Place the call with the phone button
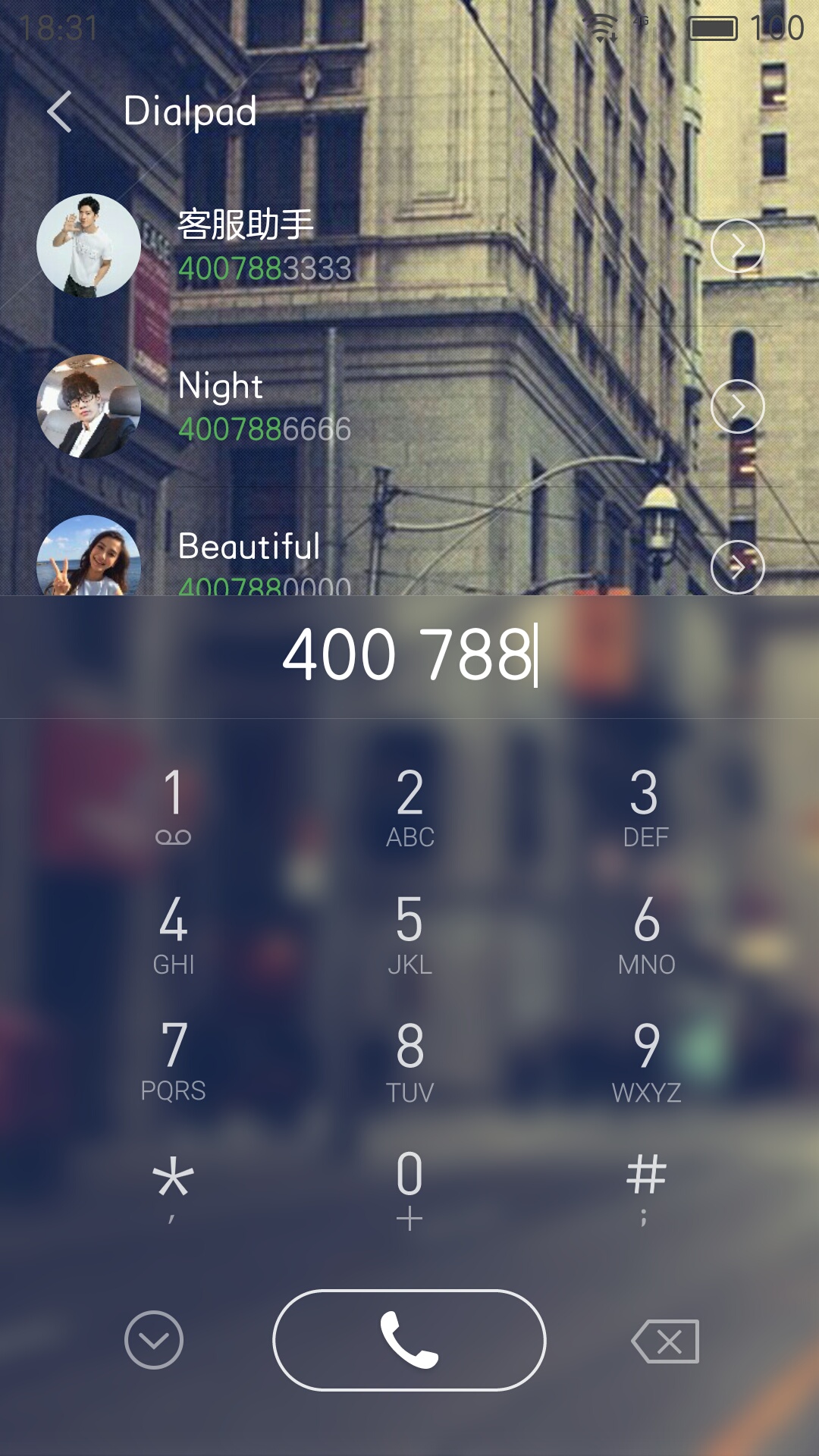The width and height of the screenshot is (819, 1456). [x=409, y=1340]
